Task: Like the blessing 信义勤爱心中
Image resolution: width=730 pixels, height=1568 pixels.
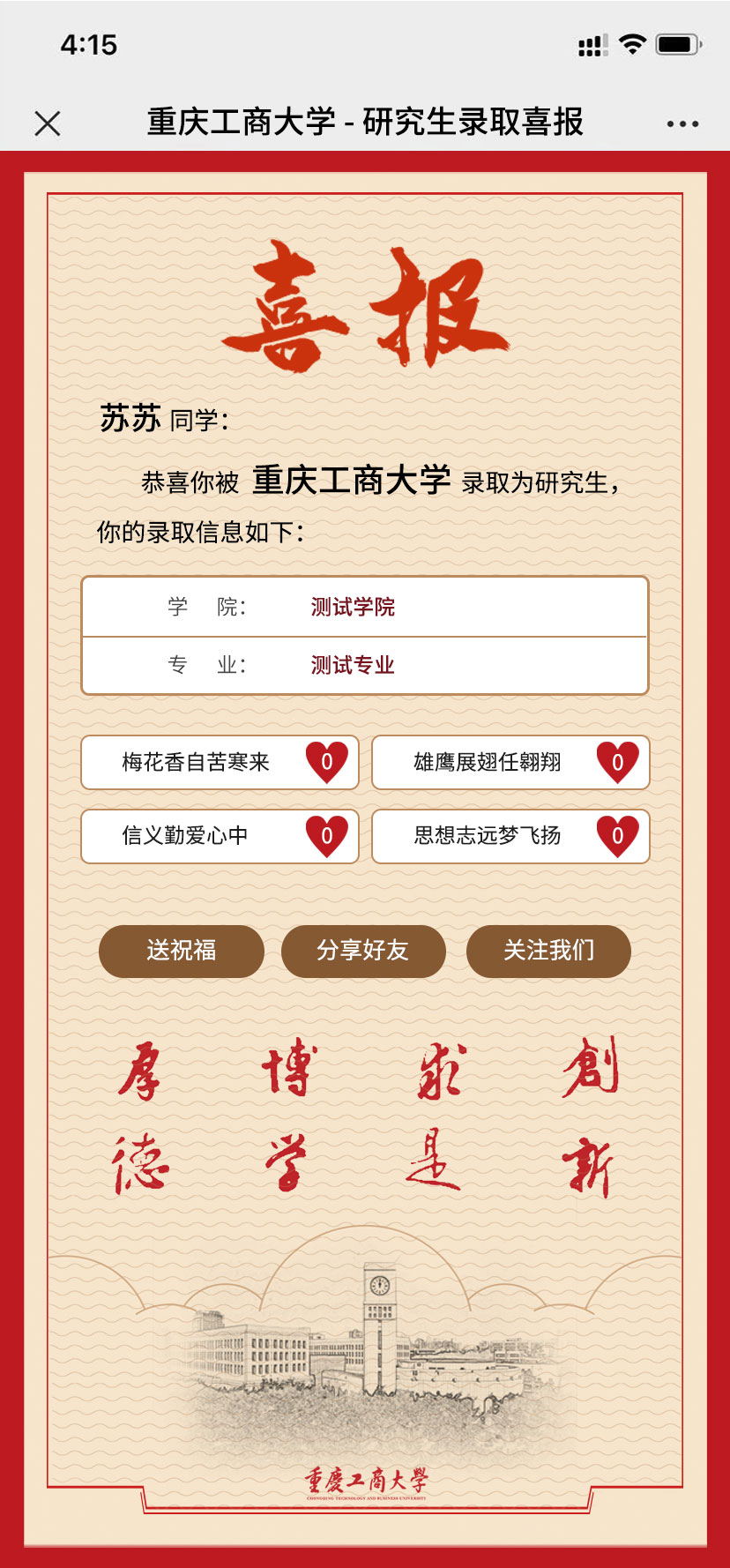Action: pyautogui.click(x=326, y=836)
